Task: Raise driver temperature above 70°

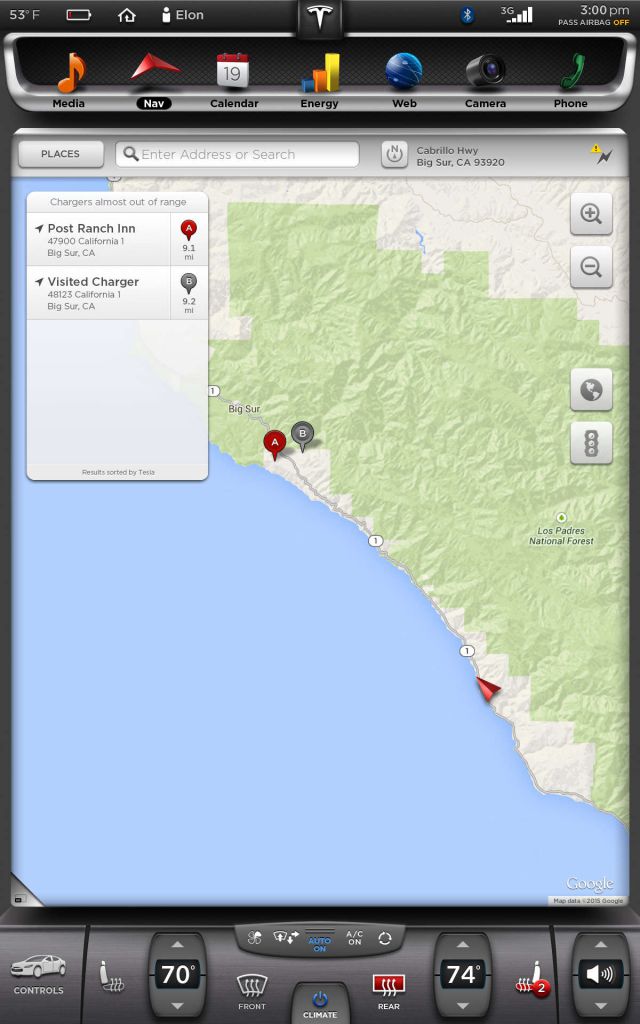Action: [178, 945]
